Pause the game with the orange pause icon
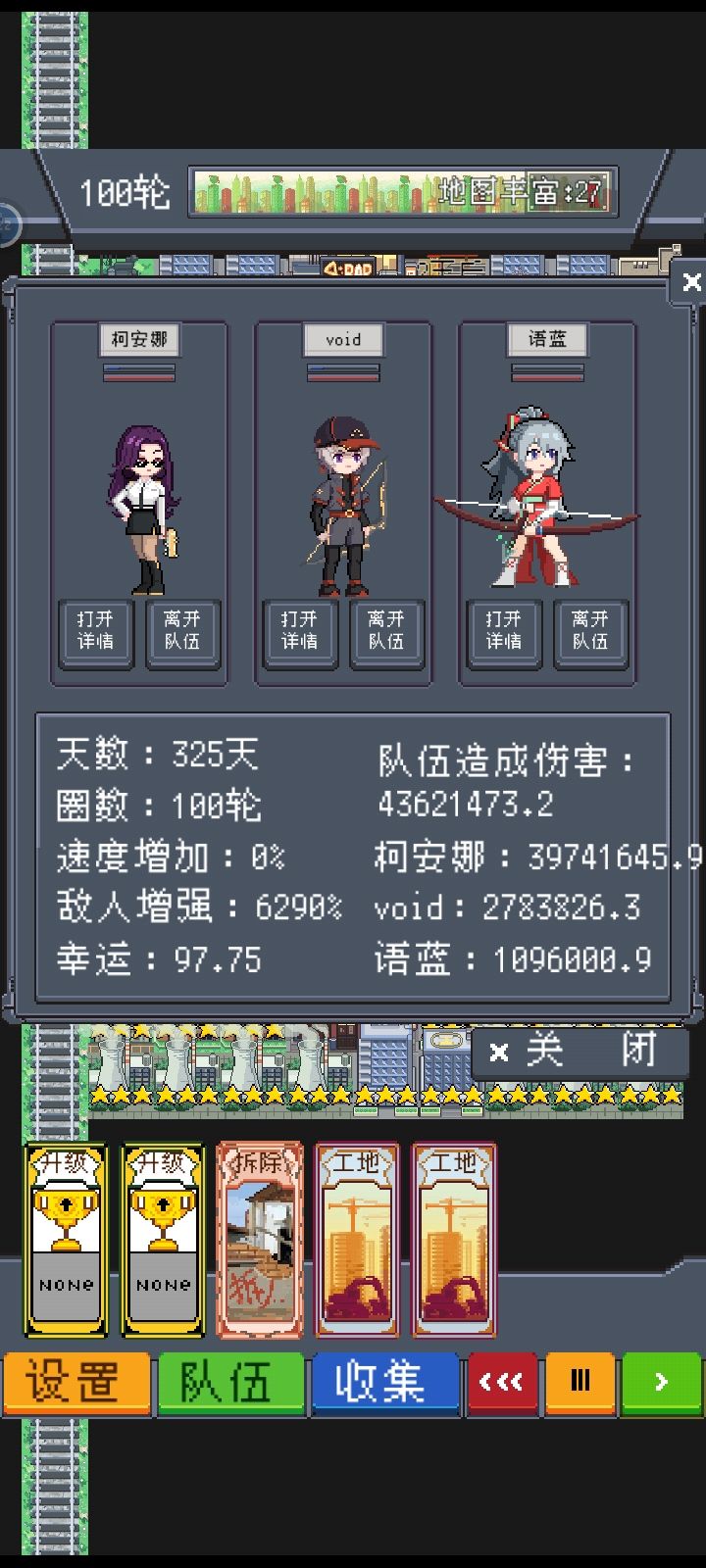The width and height of the screenshot is (706, 1568). (580, 1382)
